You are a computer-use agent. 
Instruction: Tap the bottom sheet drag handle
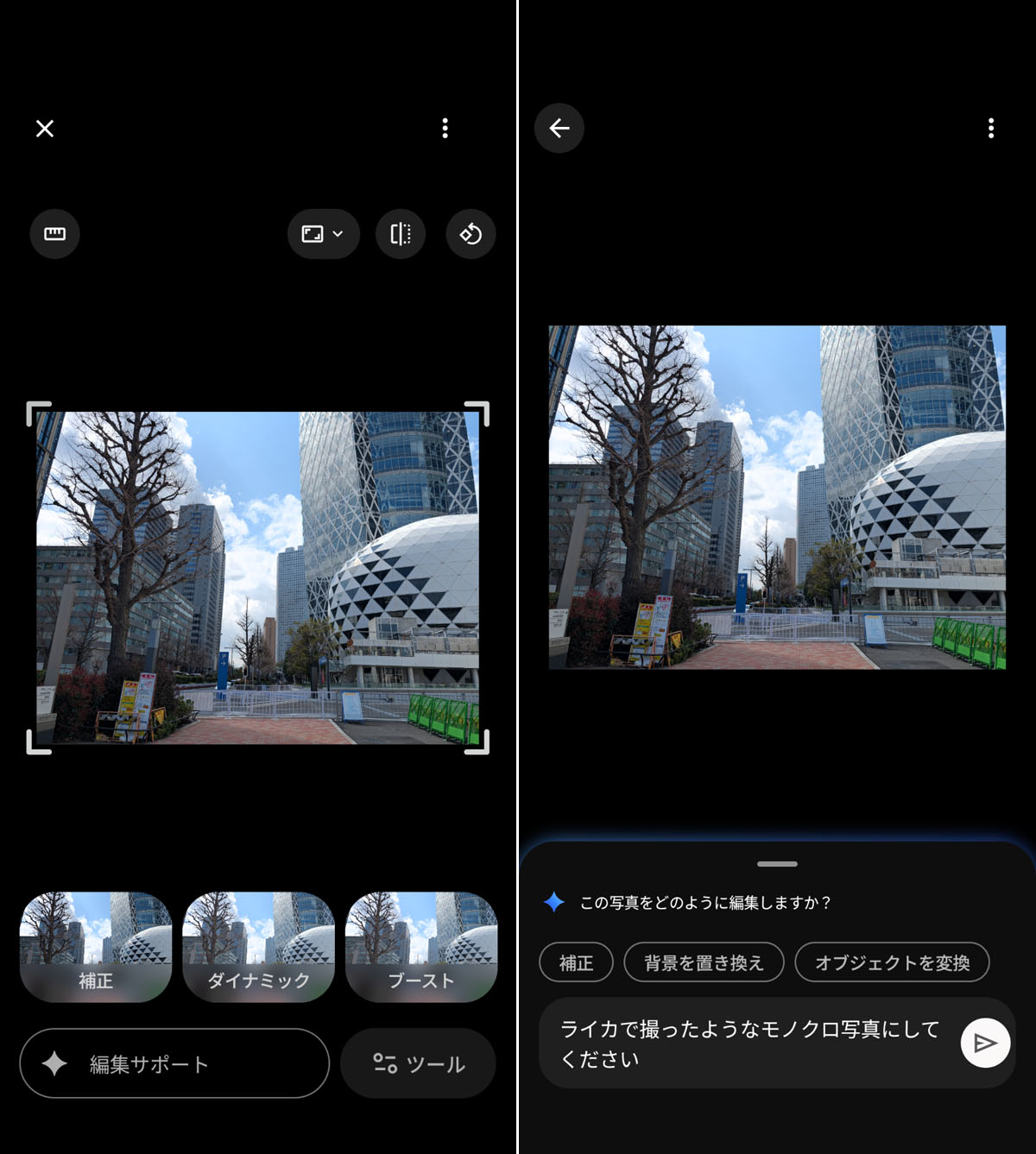(x=777, y=863)
